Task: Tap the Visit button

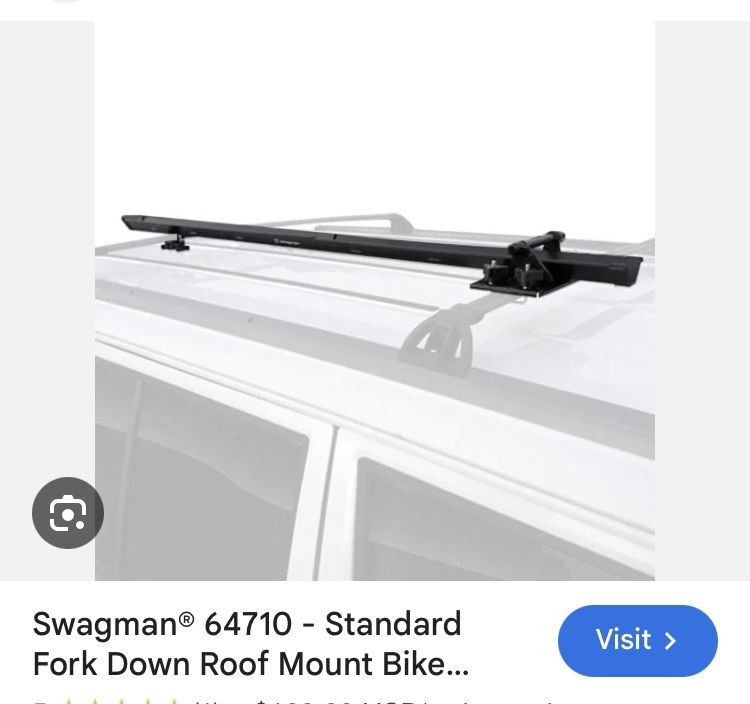Action: pyautogui.click(x=637, y=640)
